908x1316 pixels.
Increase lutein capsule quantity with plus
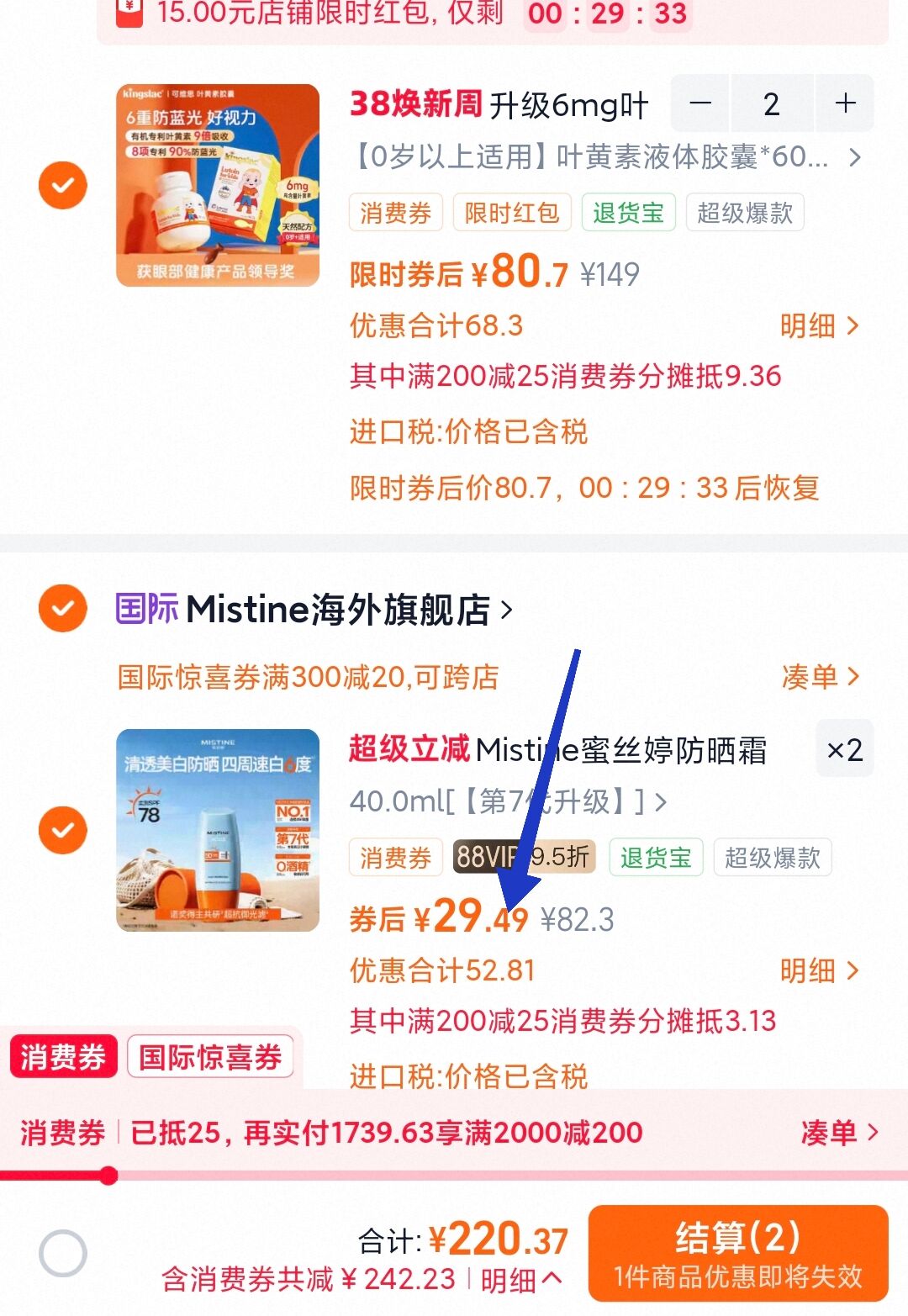coord(845,104)
